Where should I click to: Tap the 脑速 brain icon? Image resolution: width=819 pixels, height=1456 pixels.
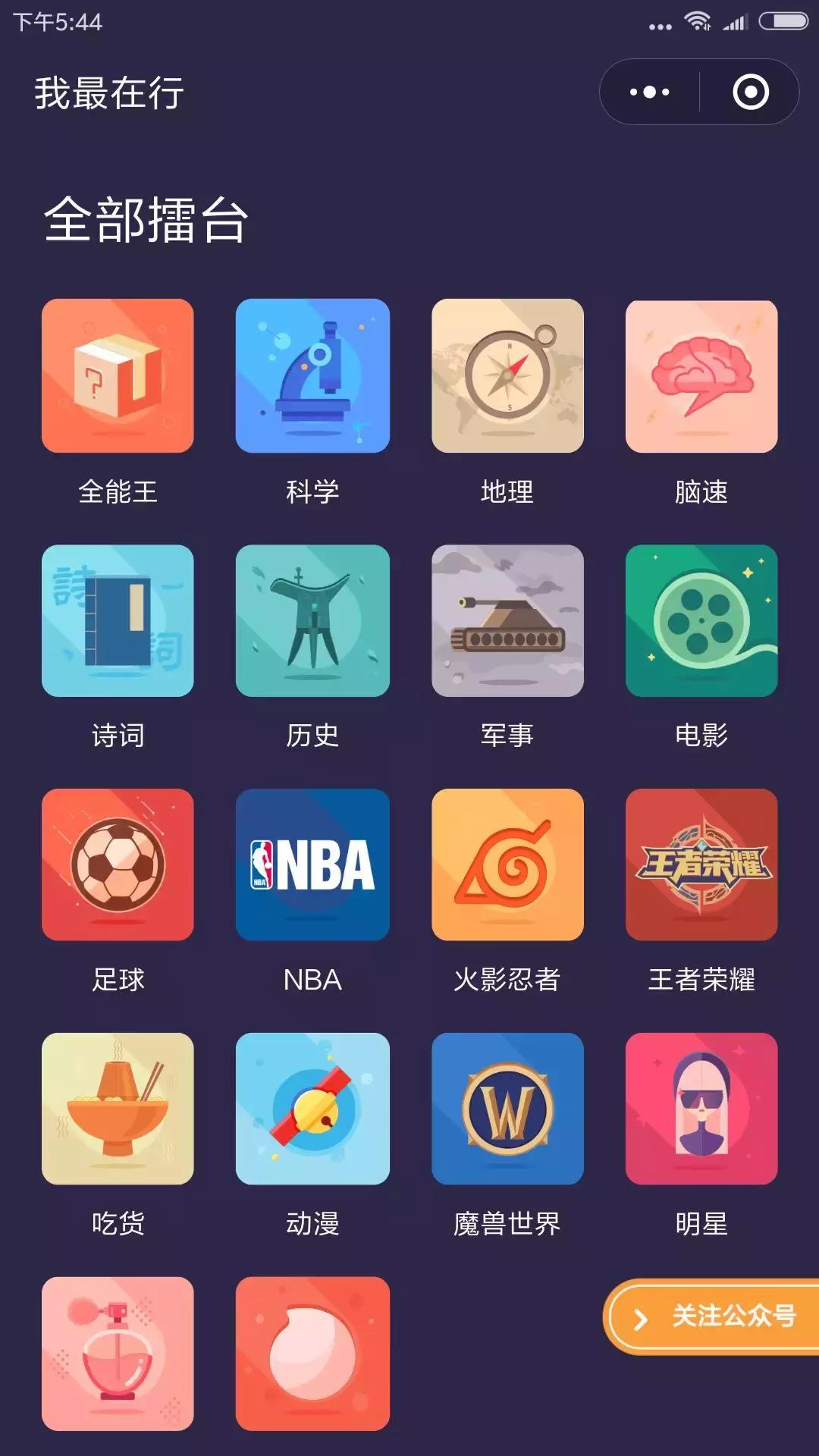click(701, 377)
